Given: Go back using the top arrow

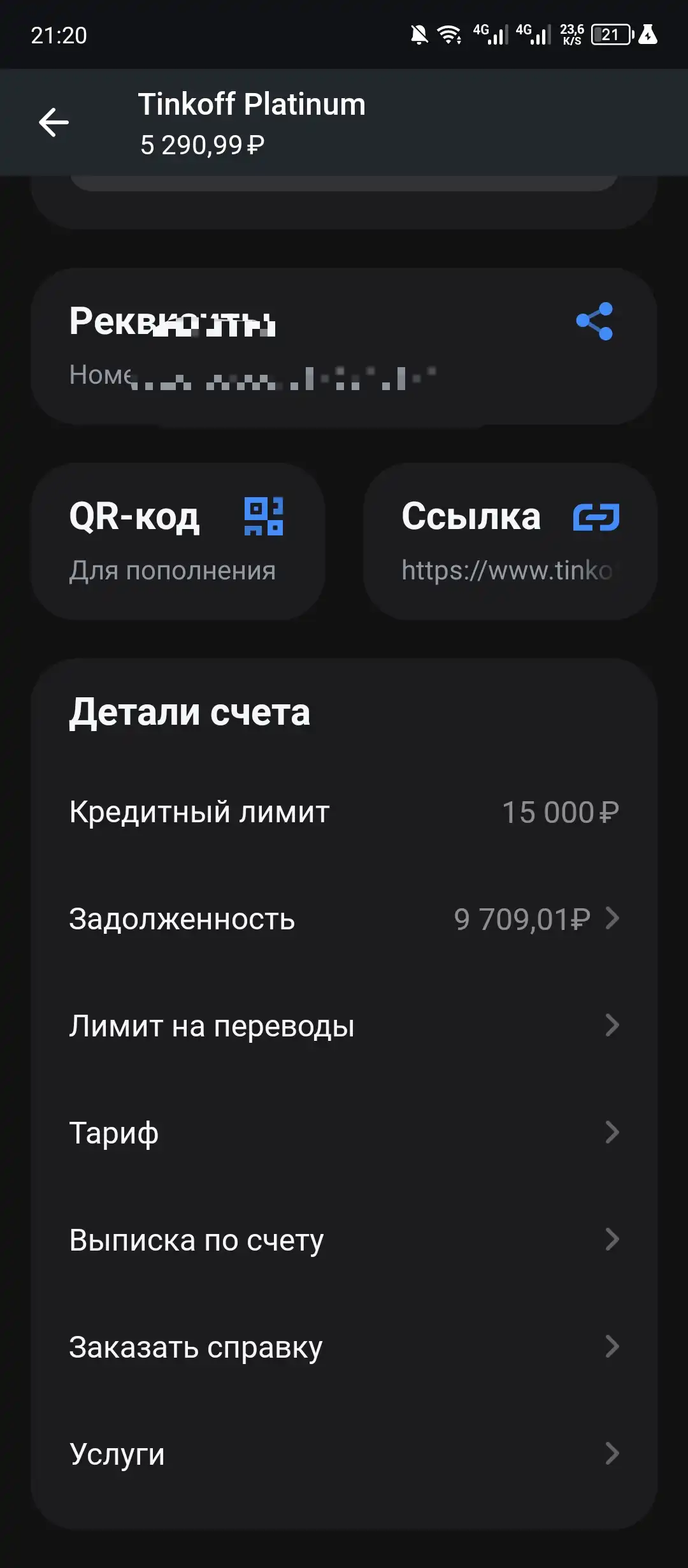Looking at the screenshot, I should click(x=54, y=122).
